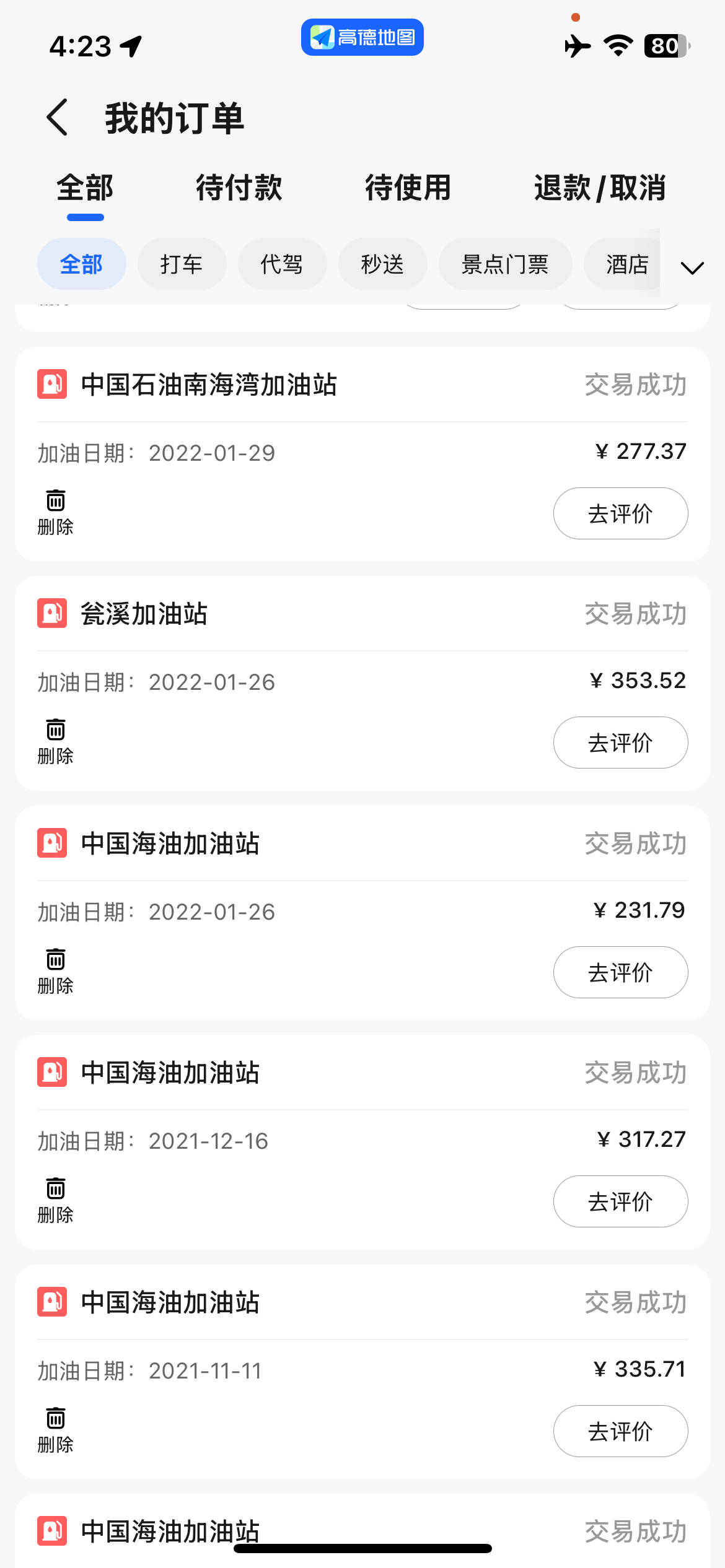Delete the 瓮溪加油站 order
Viewport: 725px width, 1568px height.
click(56, 742)
